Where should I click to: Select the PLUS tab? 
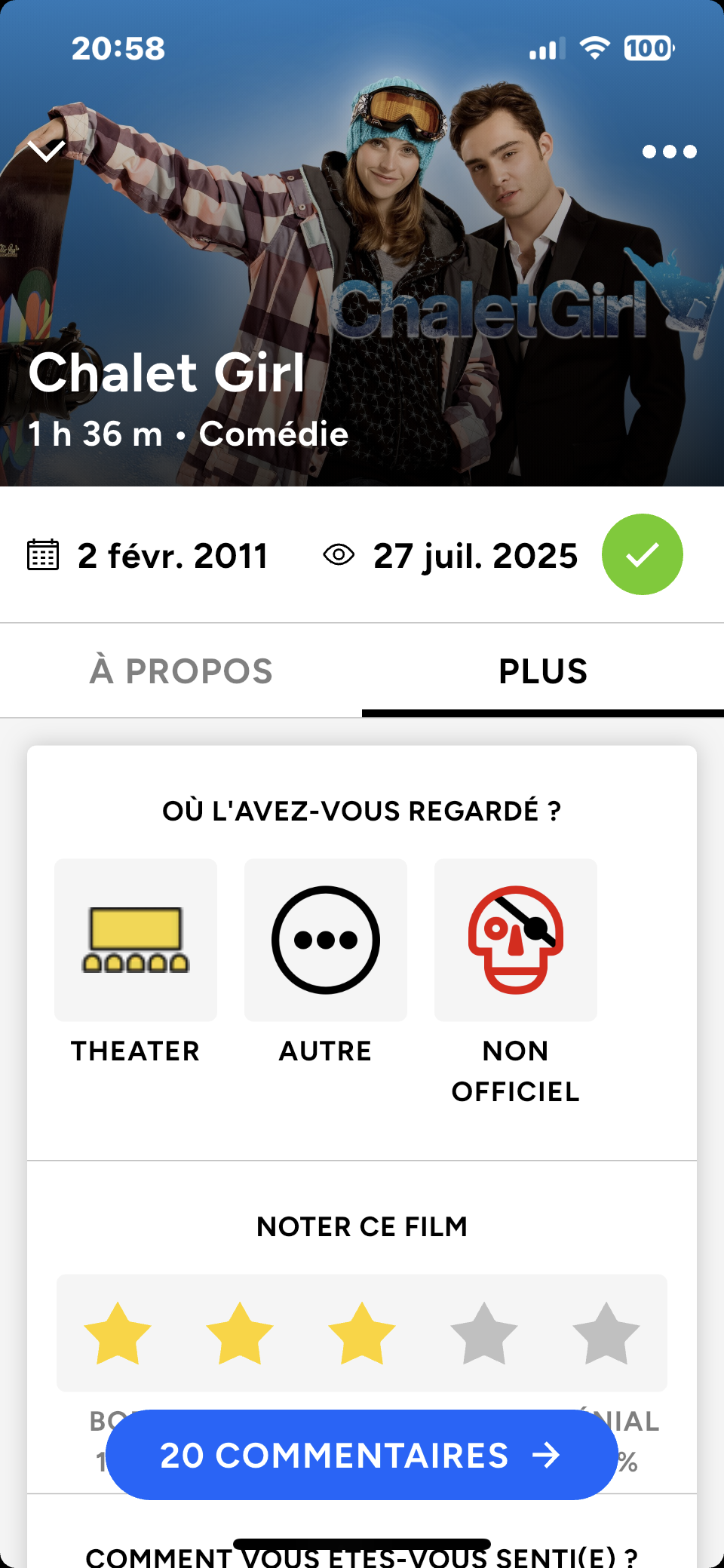(543, 670)
